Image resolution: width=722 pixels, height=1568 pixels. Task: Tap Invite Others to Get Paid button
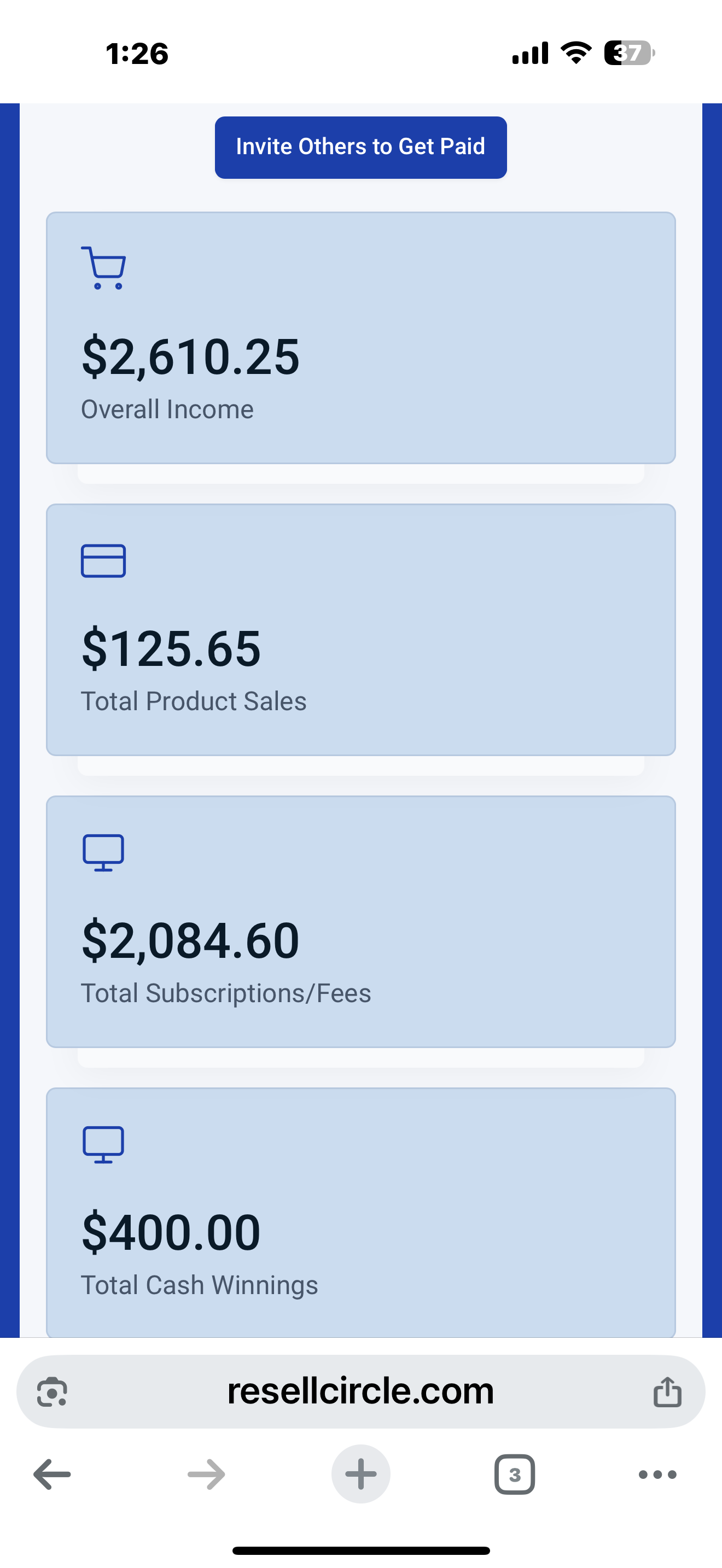pyautogui.click(x=360, y=147)
